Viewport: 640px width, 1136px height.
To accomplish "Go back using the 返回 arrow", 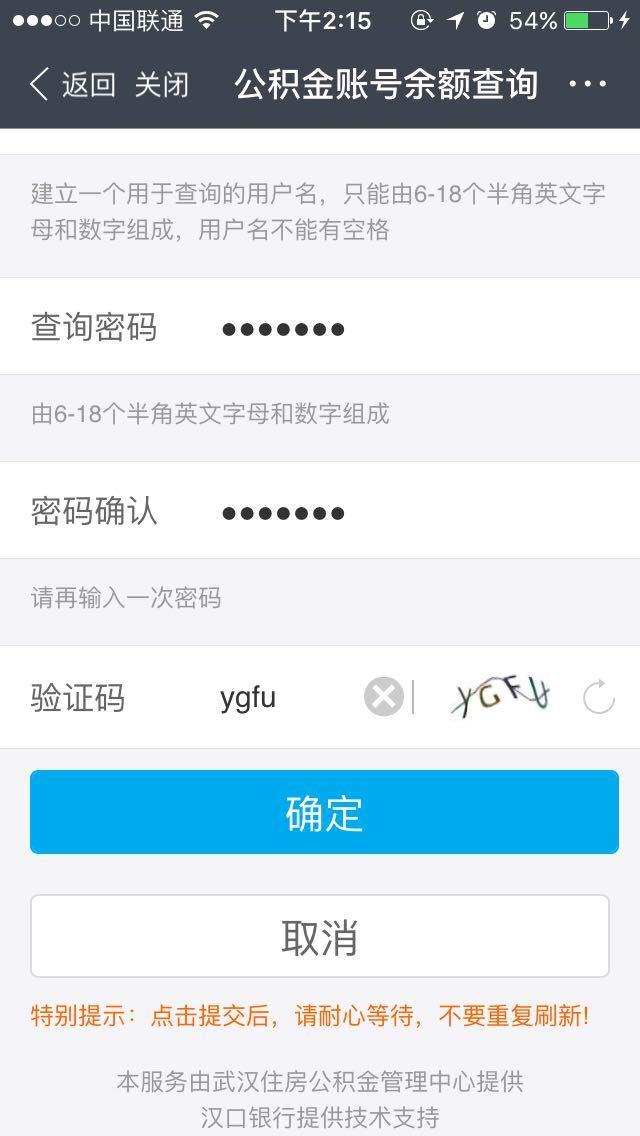I will [72, 85].
